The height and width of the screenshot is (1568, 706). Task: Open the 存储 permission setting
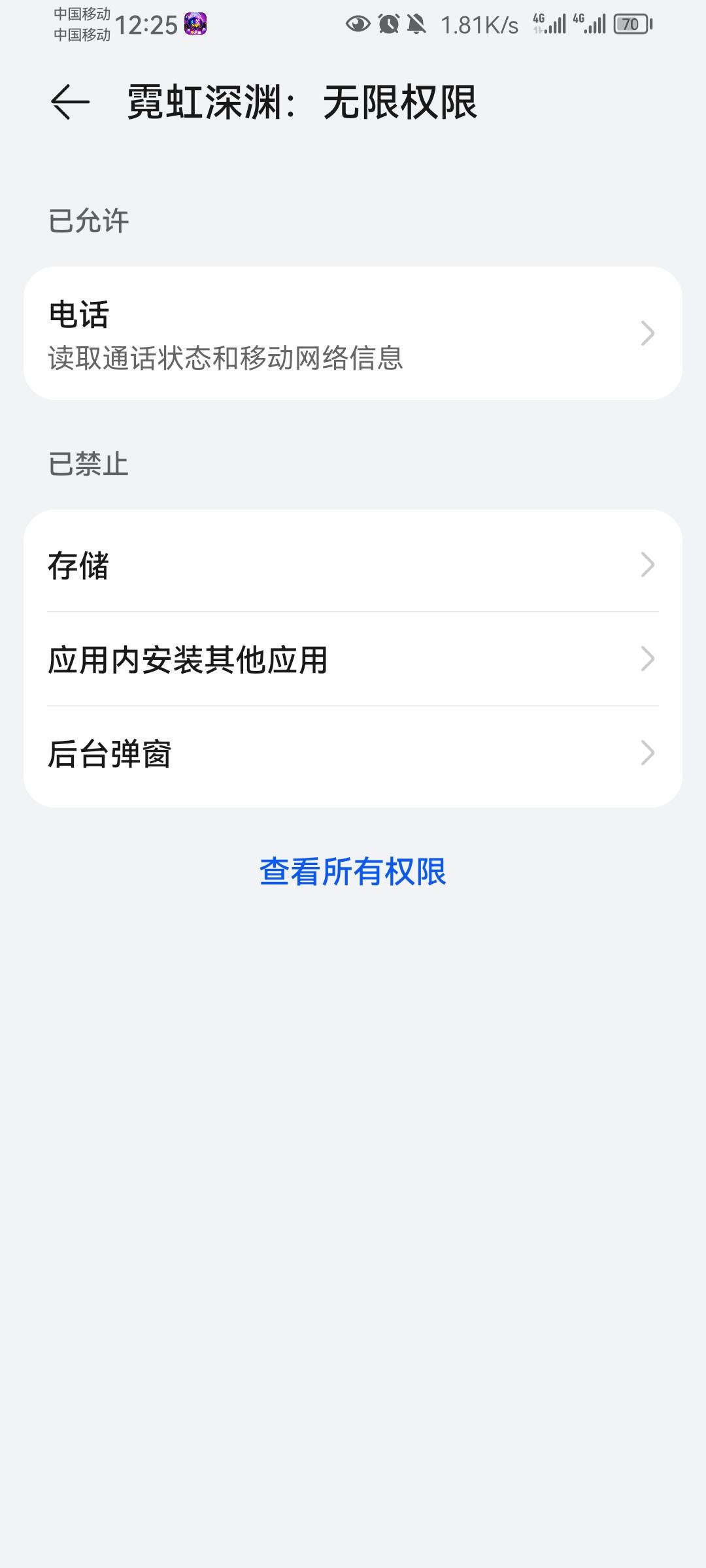pyautogui.click(x=353, y=565)
